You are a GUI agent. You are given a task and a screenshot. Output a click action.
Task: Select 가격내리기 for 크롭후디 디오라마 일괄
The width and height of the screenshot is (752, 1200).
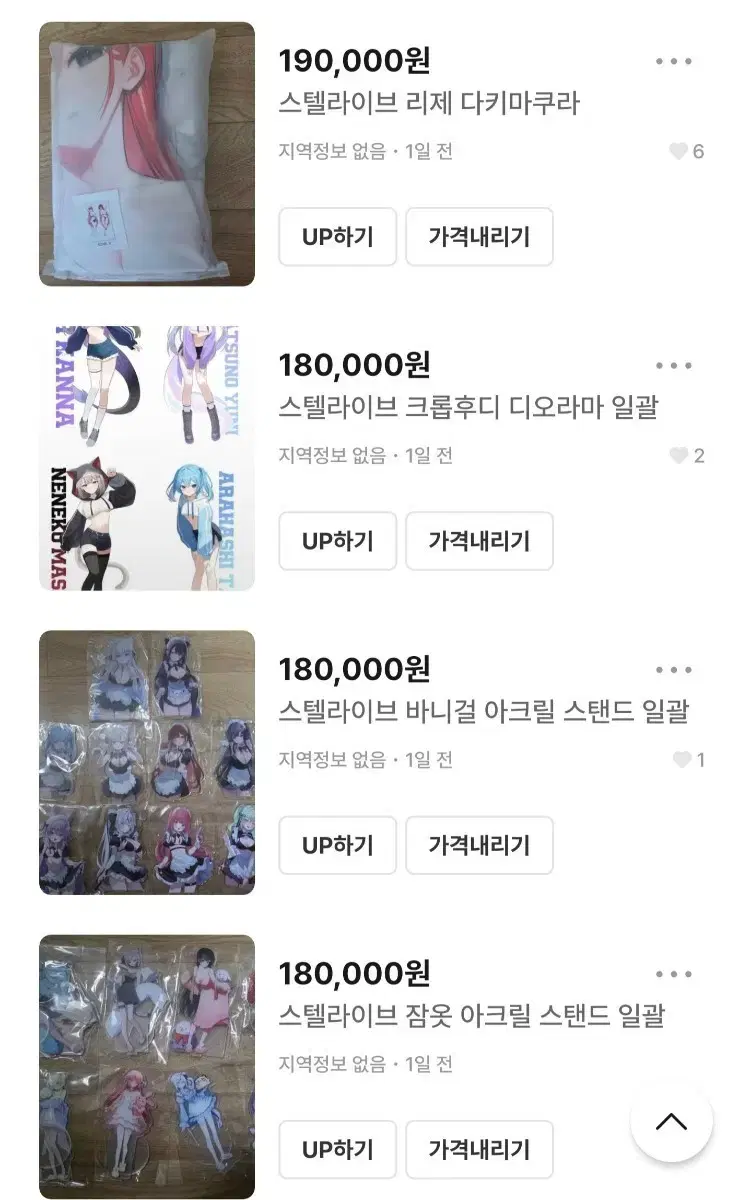pos(479,541)
